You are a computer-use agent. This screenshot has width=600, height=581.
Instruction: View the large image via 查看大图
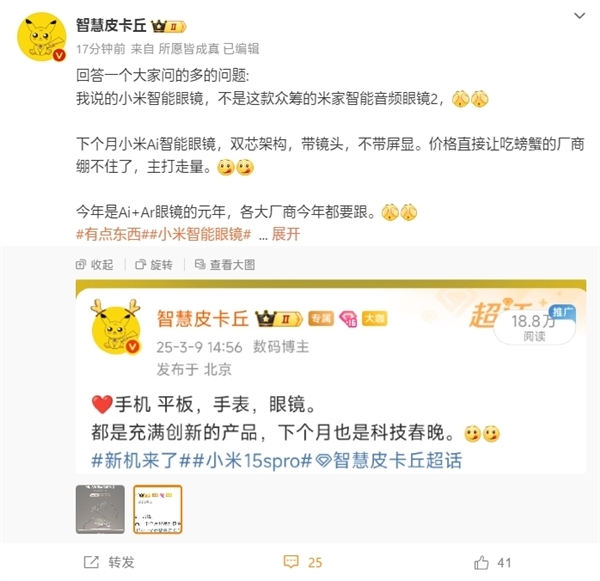(x=225, y=265)
